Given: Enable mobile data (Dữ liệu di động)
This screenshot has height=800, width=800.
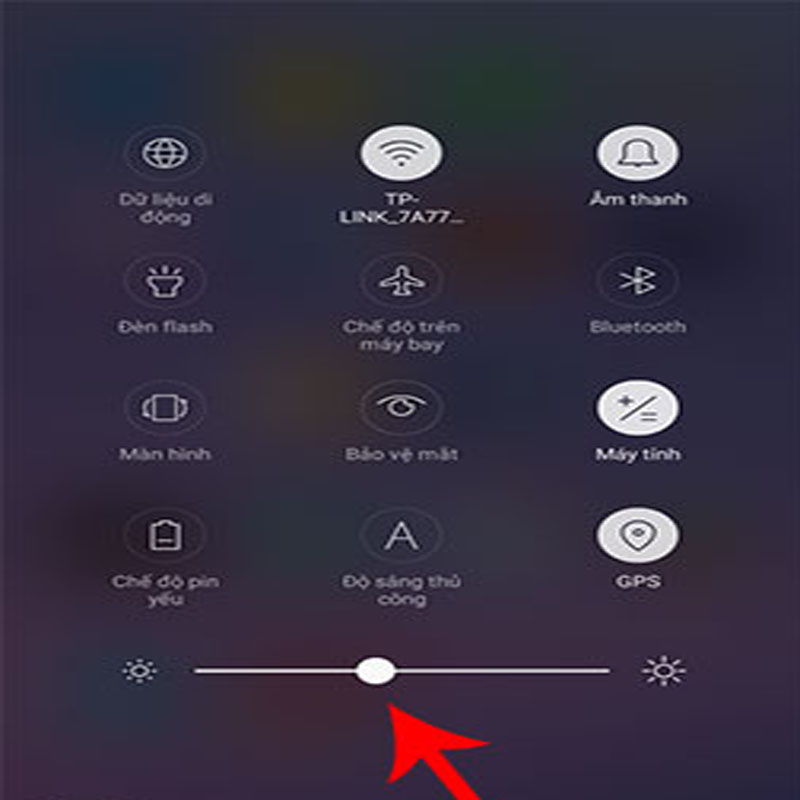Looking at the screenshot, I should 165,154.
